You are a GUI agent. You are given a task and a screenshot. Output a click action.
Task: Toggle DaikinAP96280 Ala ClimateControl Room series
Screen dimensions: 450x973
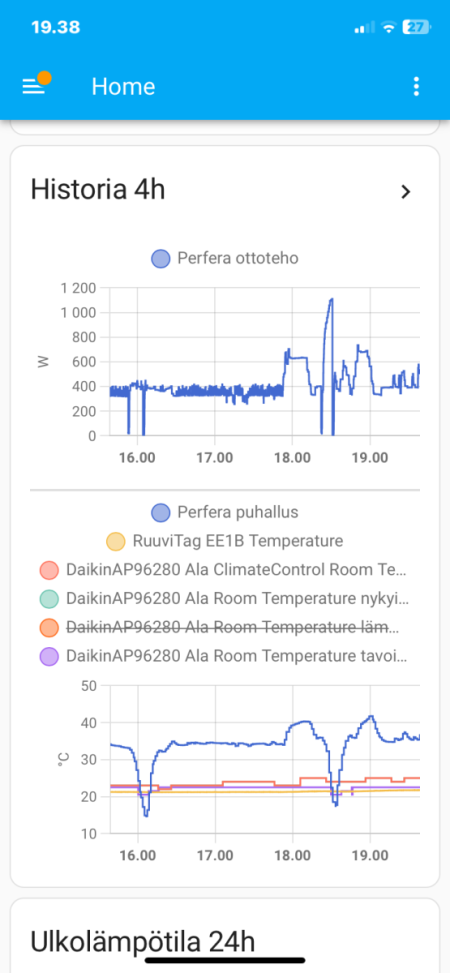(x=225, y=570)
